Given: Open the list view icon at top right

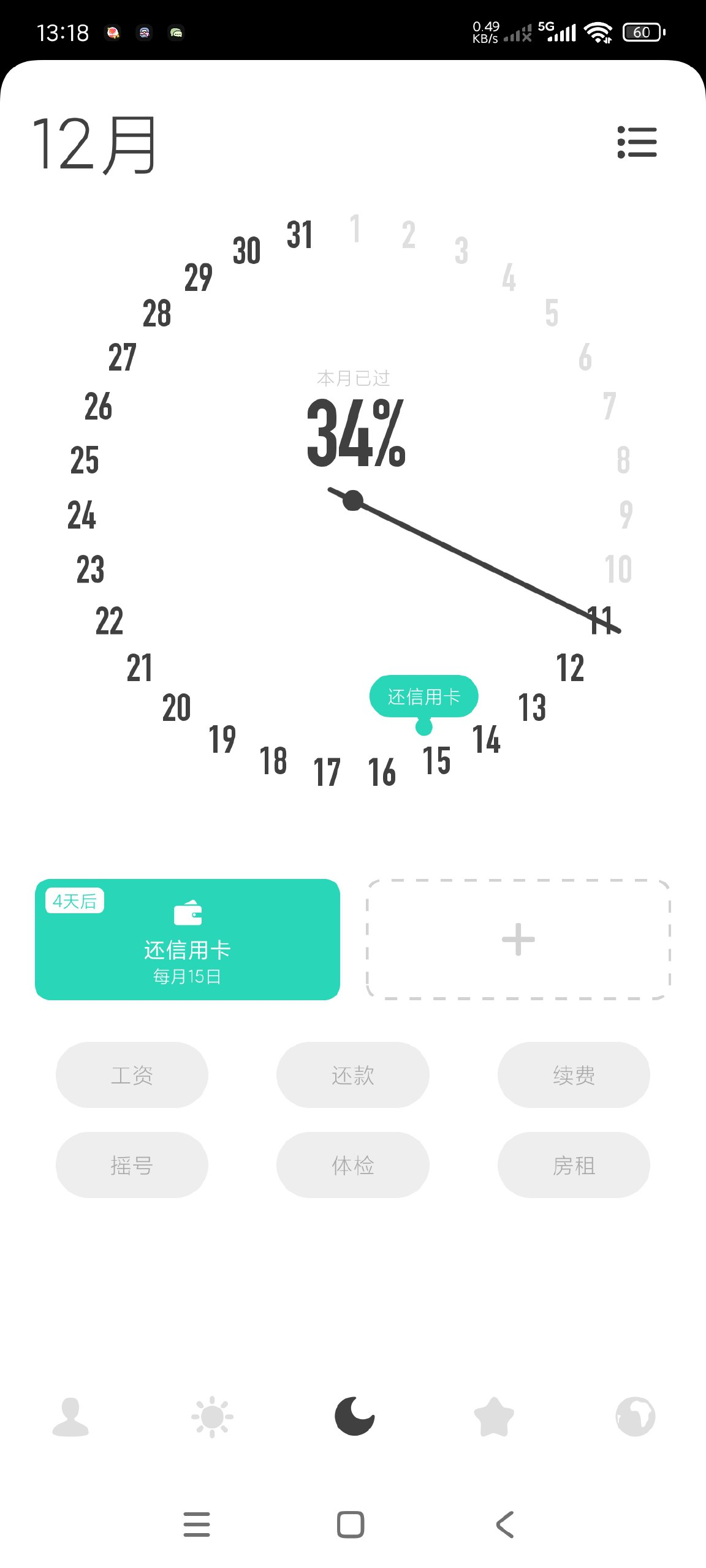Looking at the screenshot, I should (639, 142).
